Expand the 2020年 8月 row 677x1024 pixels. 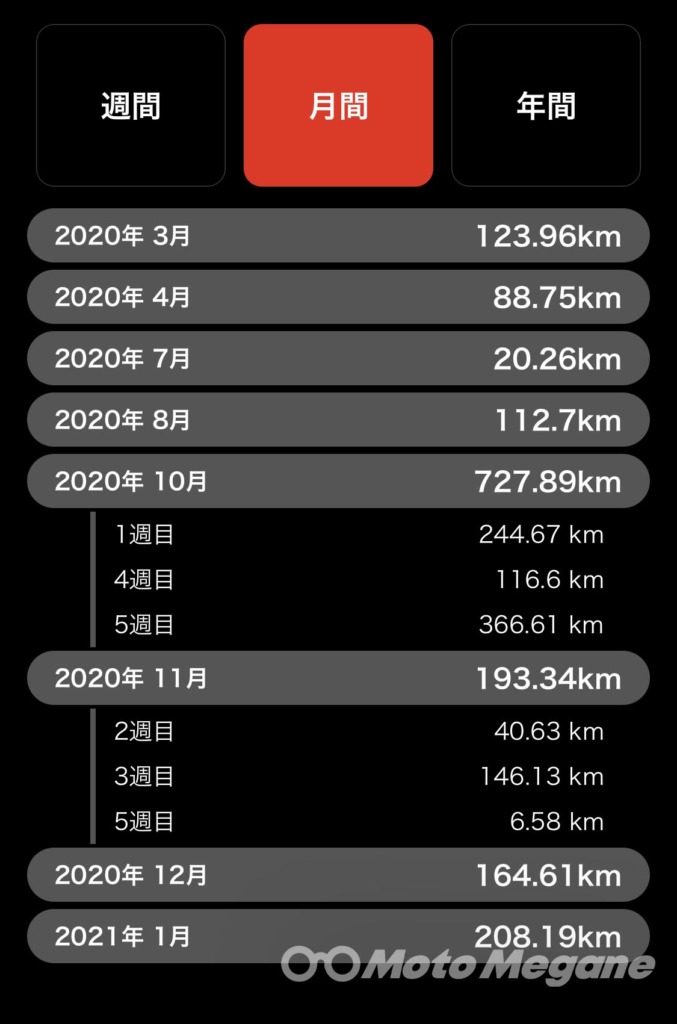pyautogui.click(x=338, y=420)
